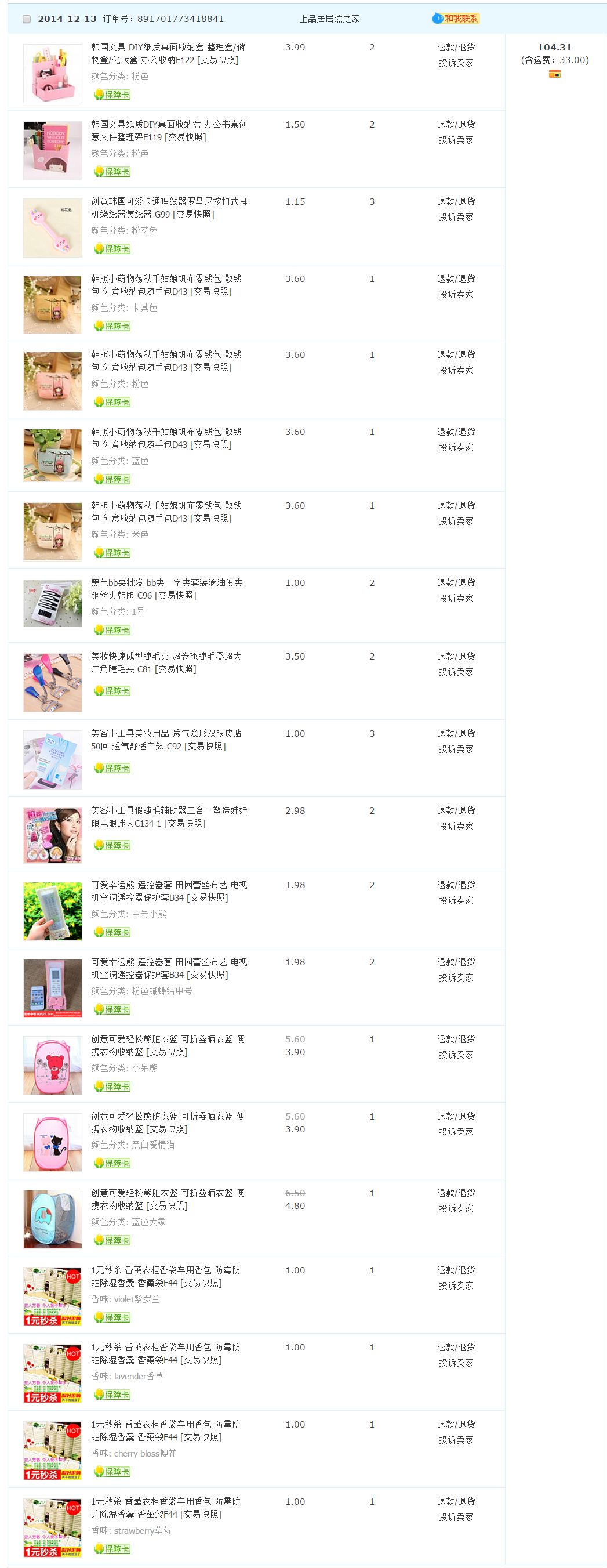Open the payment card icon under total 104.31
607x1568 pixels.
[x=554, y=74]
